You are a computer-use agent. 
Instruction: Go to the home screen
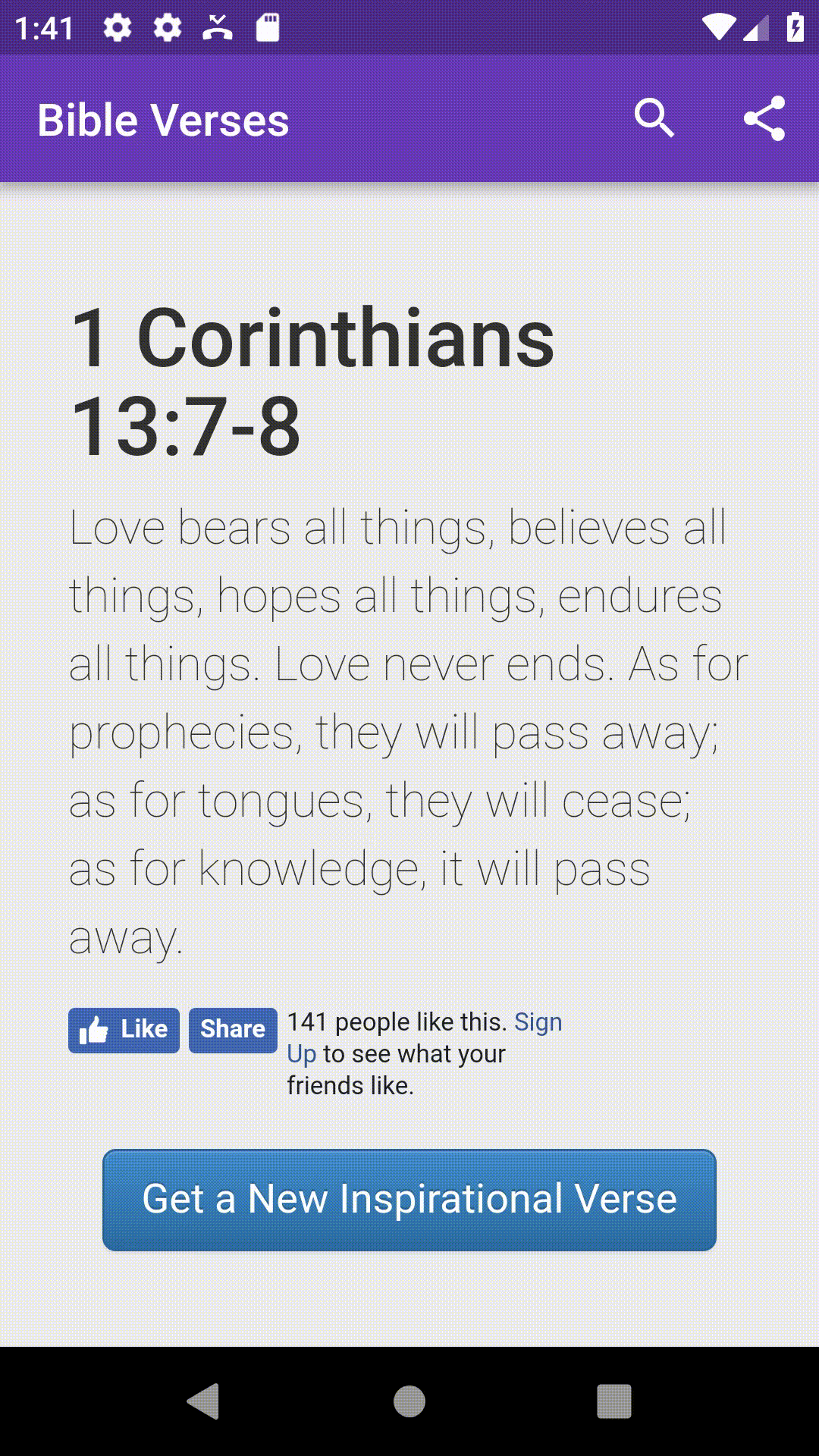409,1401
